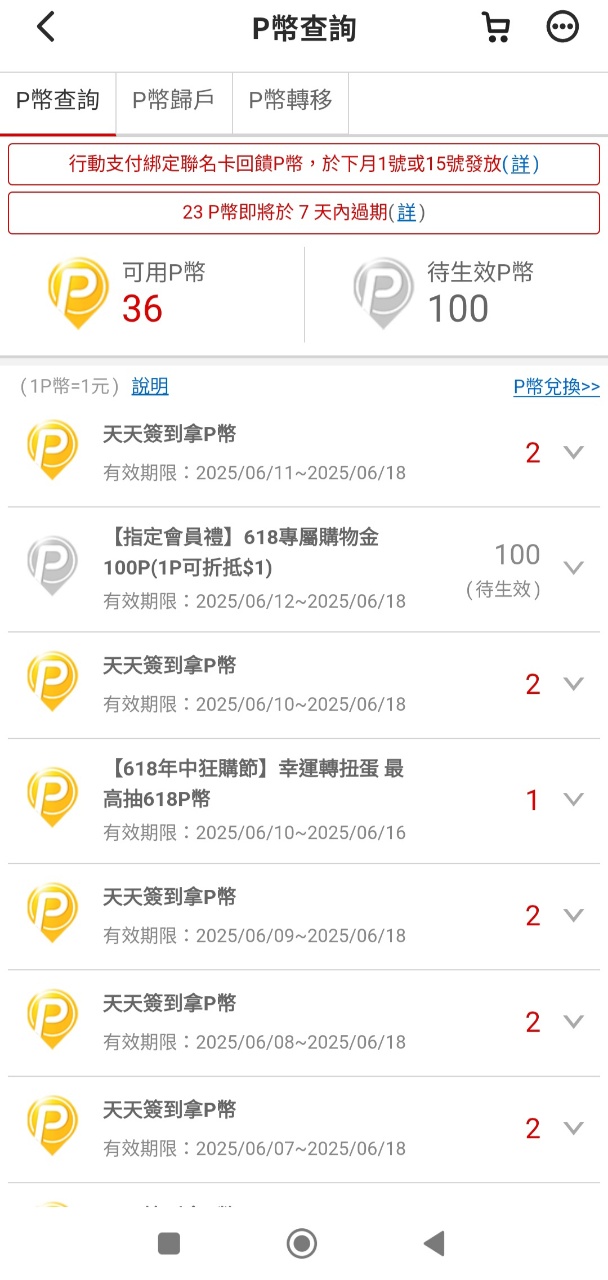This screenshot has height=1280, width=608.
Task: Open details link for 行動支付綁定聯名卡回饋
Action: click(520, 164)
